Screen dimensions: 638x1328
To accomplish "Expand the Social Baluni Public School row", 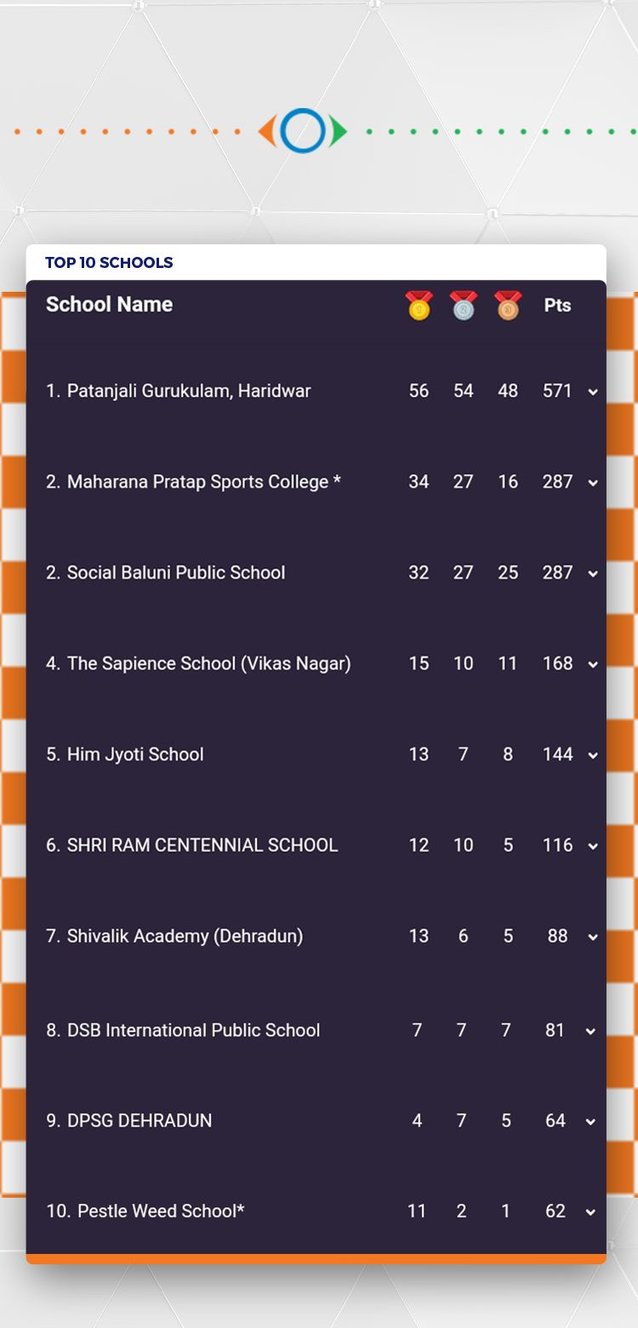I will 593,574.
